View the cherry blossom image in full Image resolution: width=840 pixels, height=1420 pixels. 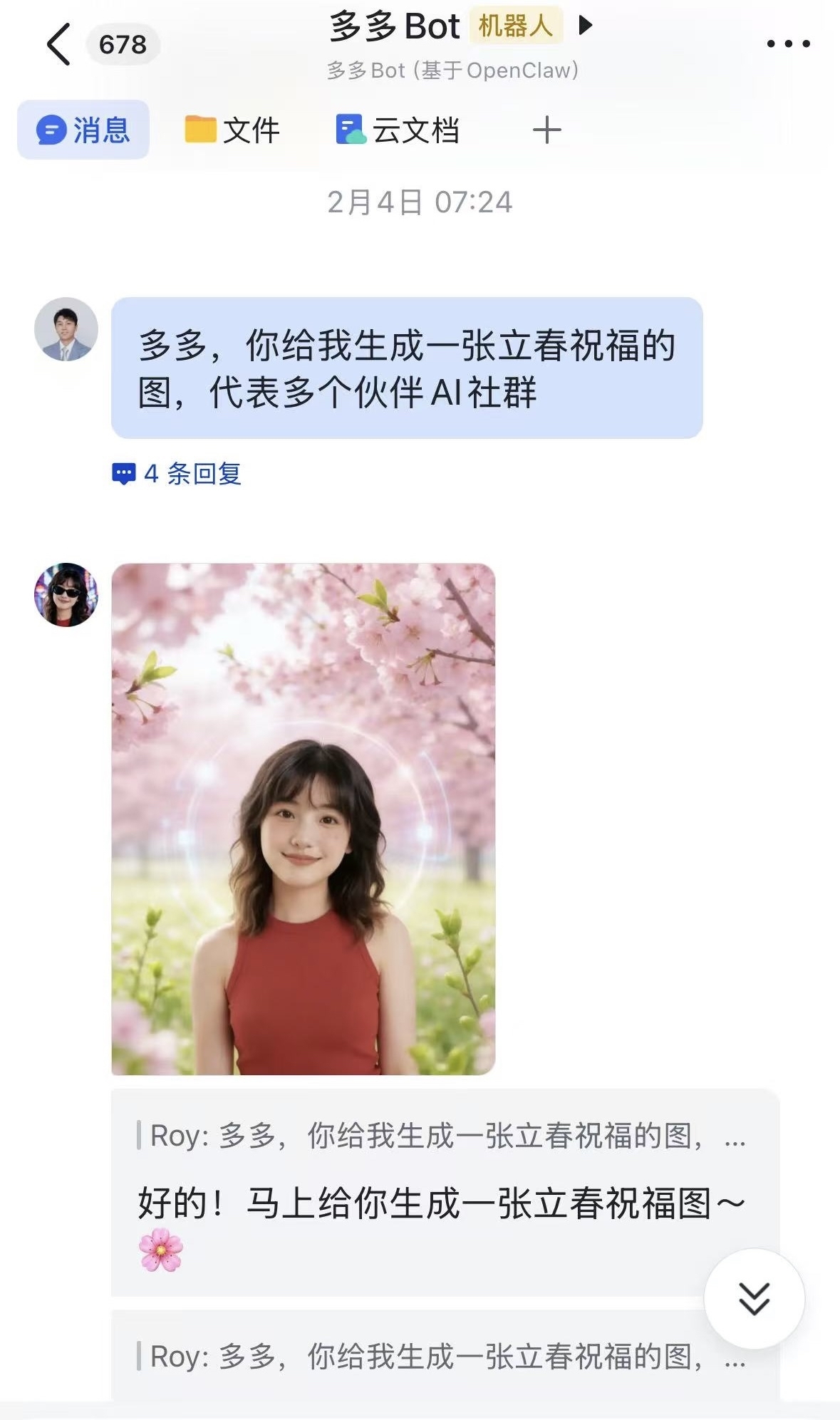pyautogui.click(x=304, y=819)
